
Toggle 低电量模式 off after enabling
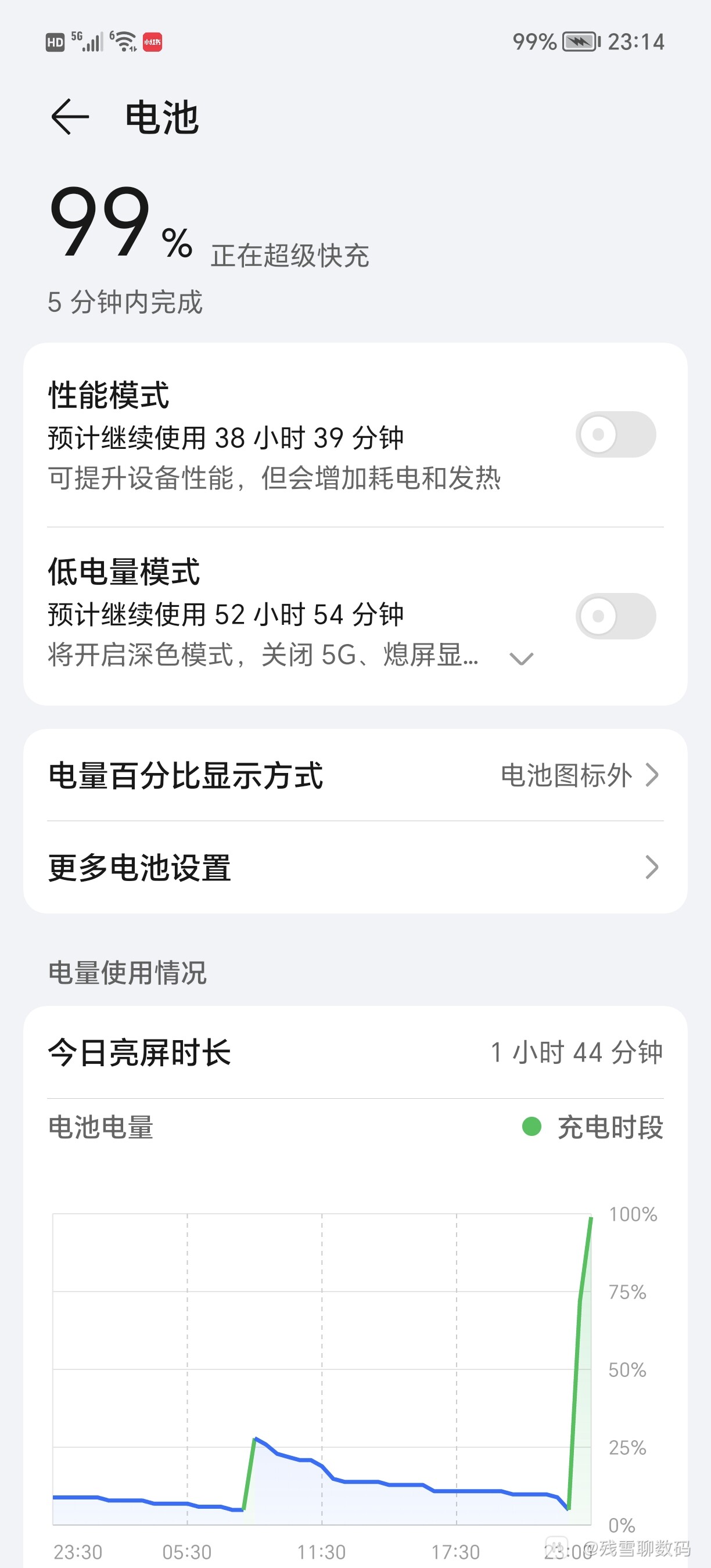coord(616,616)
